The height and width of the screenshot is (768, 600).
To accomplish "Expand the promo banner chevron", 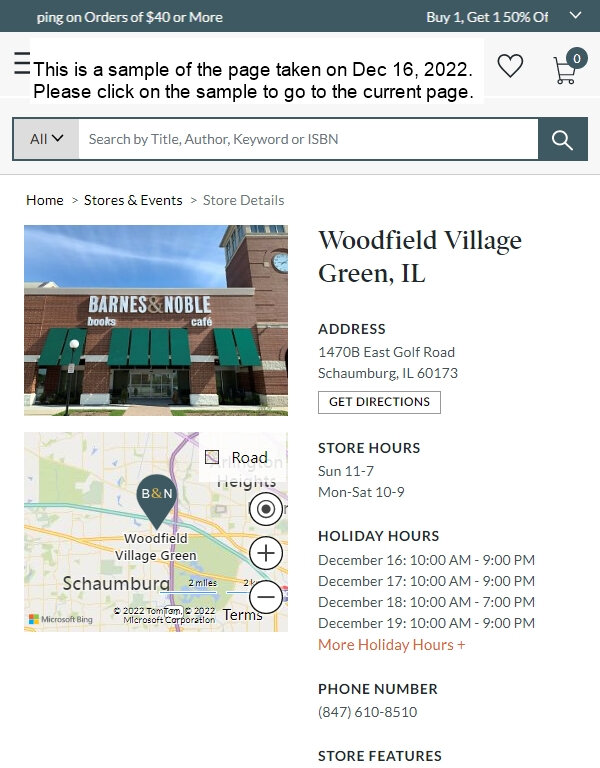I will point(575,16).
